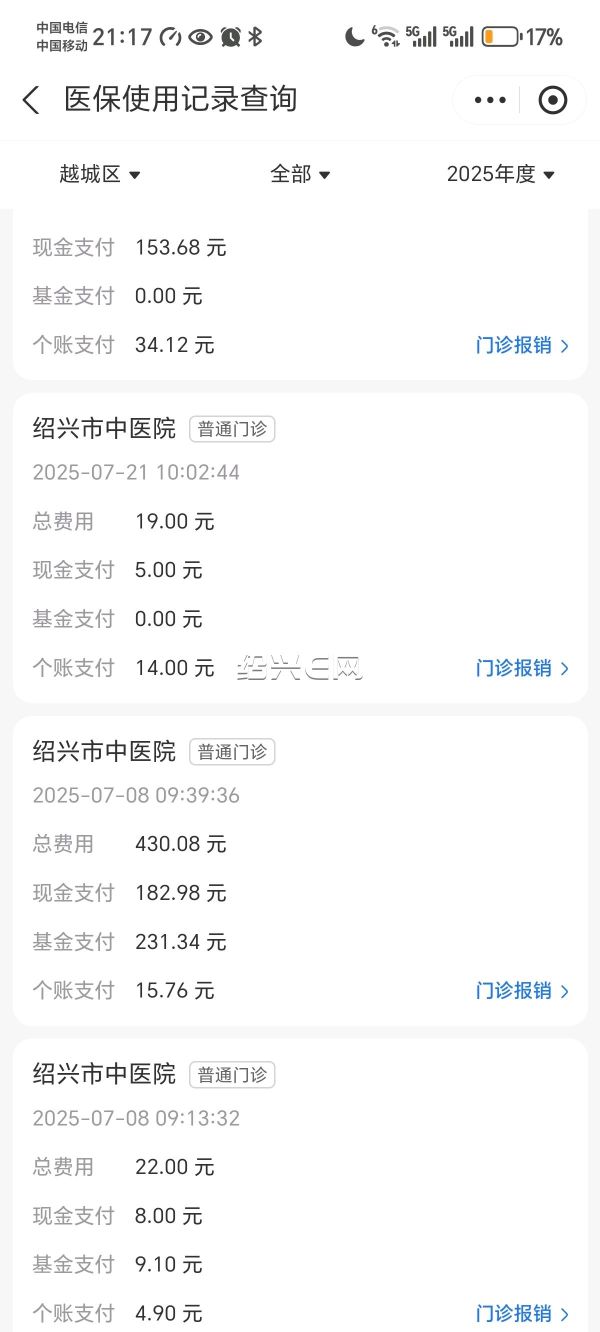This screenshot has width=600, height=1332.
Task: Open 门诊报销 for the 2025-07-08 09:39:36 visit
Action: (x=522, y=991)
